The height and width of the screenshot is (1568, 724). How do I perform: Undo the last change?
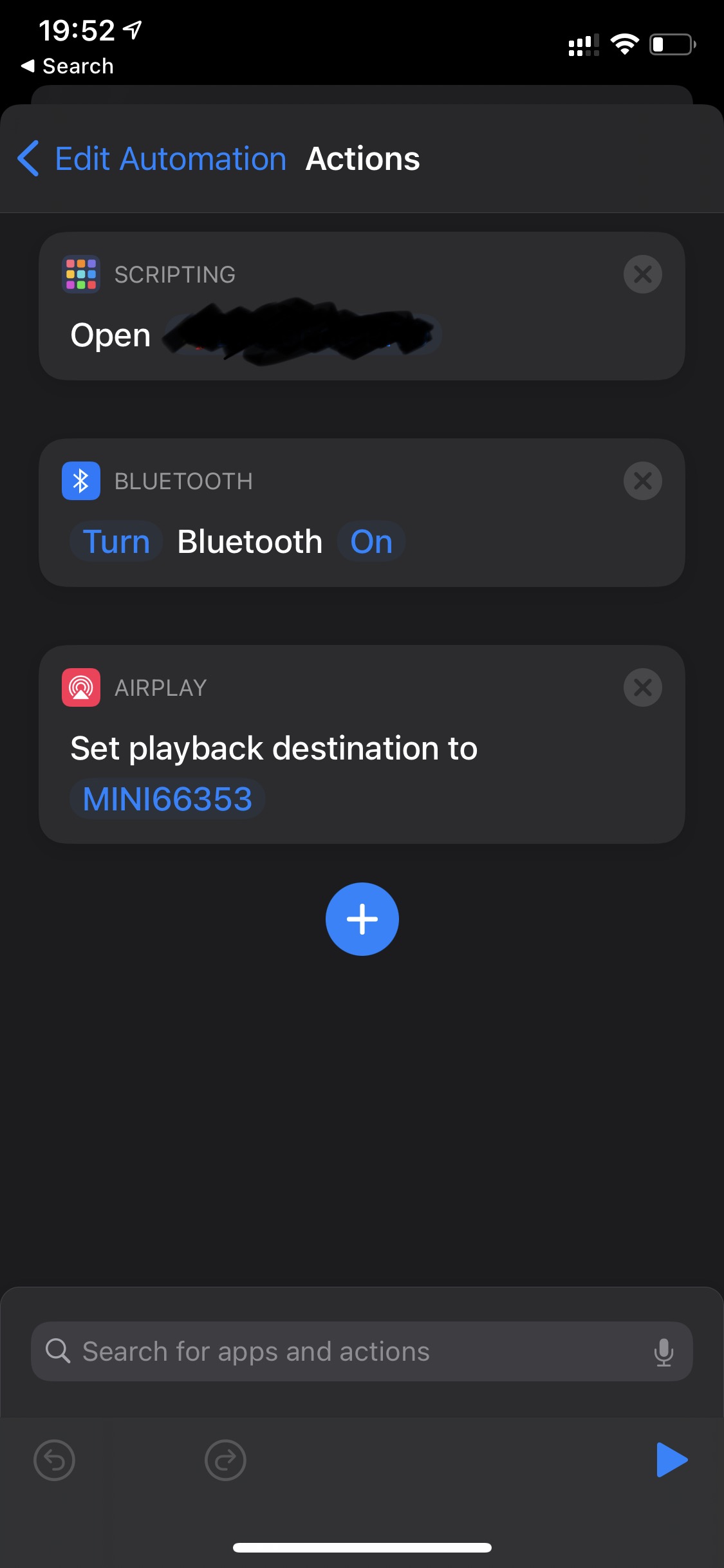(54, 1460)
